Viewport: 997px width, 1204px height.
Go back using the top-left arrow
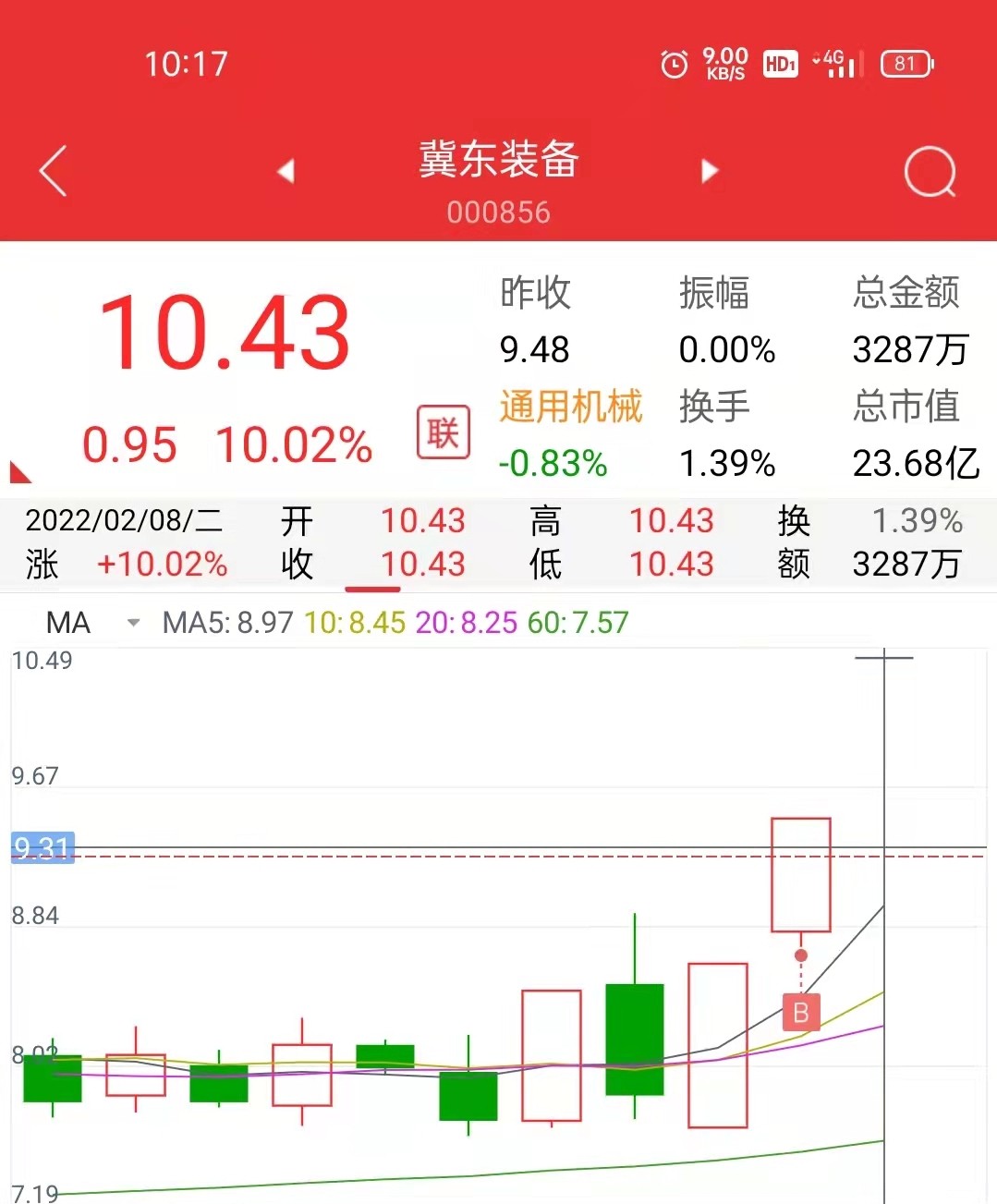click(54, 171)
